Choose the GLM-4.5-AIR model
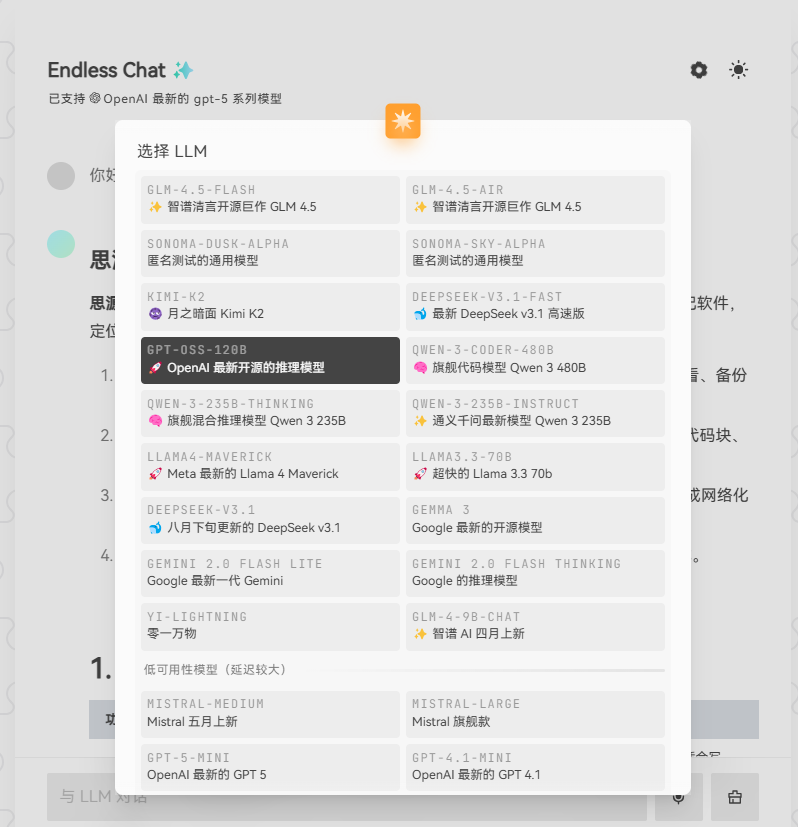This screenshot has width=798, height=827. 535,199
